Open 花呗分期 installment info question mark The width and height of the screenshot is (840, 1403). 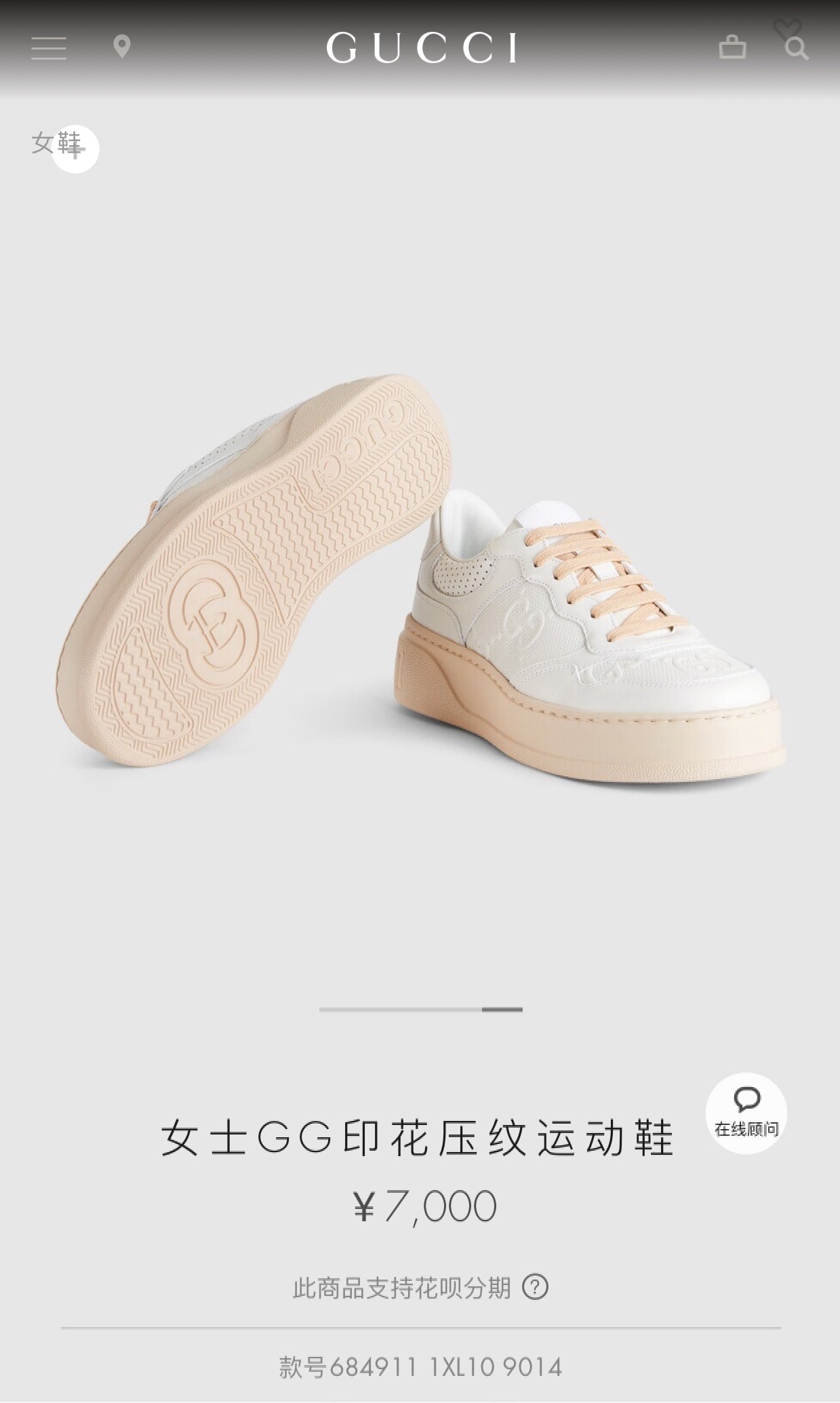click(x=535, y=1286)
